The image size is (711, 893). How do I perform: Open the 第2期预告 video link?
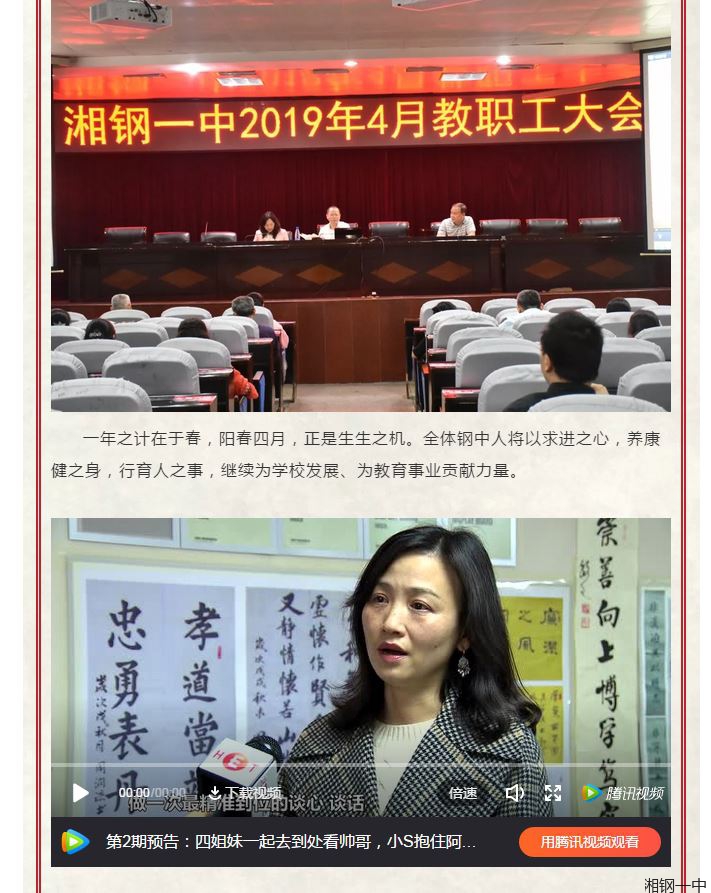[291, 842]
